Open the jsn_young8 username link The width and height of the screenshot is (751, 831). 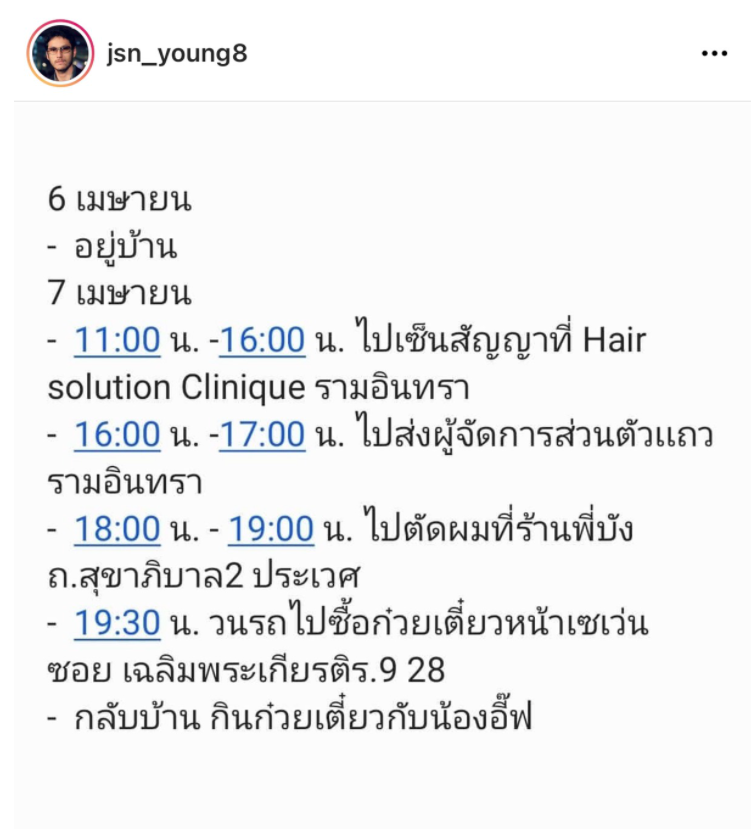point(176,53)
